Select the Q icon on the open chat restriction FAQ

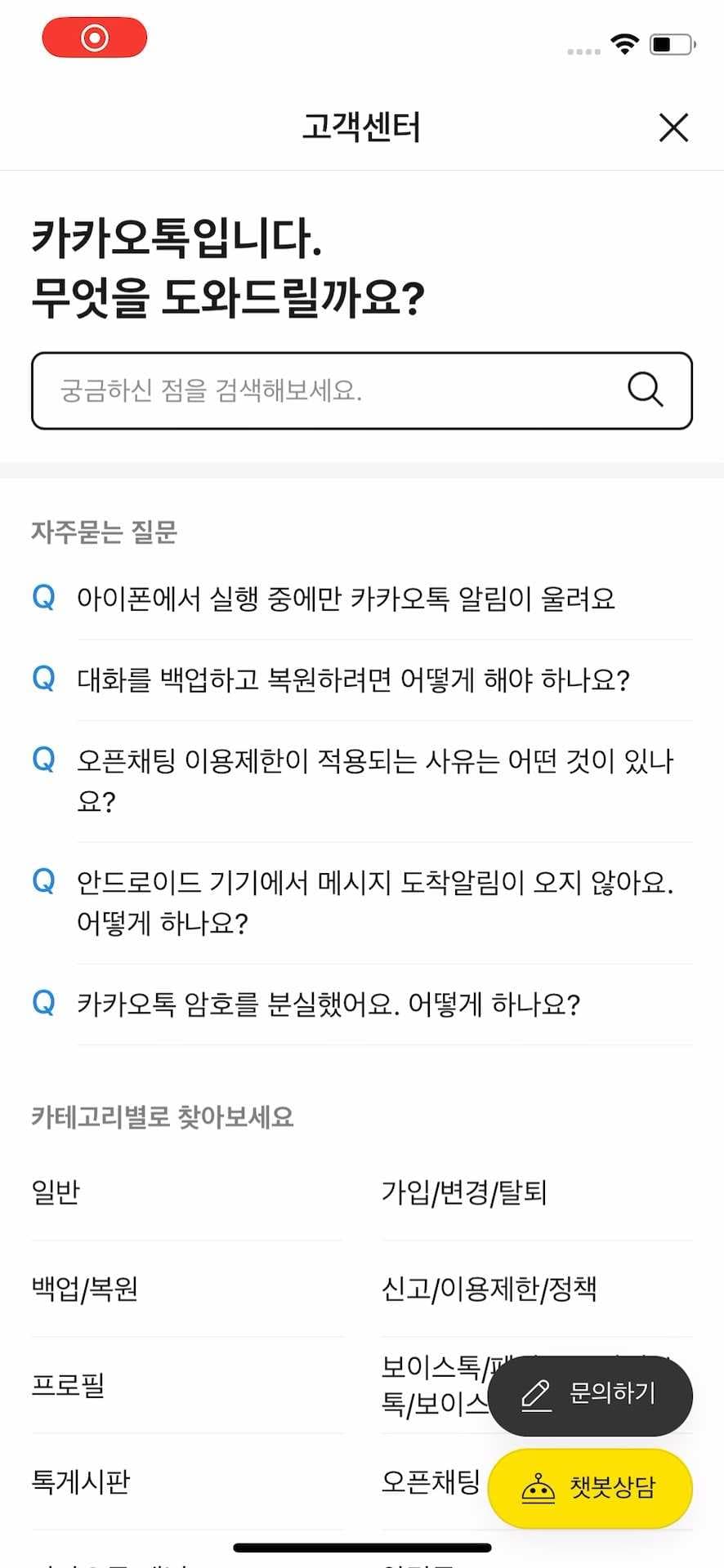coord(42,759)
